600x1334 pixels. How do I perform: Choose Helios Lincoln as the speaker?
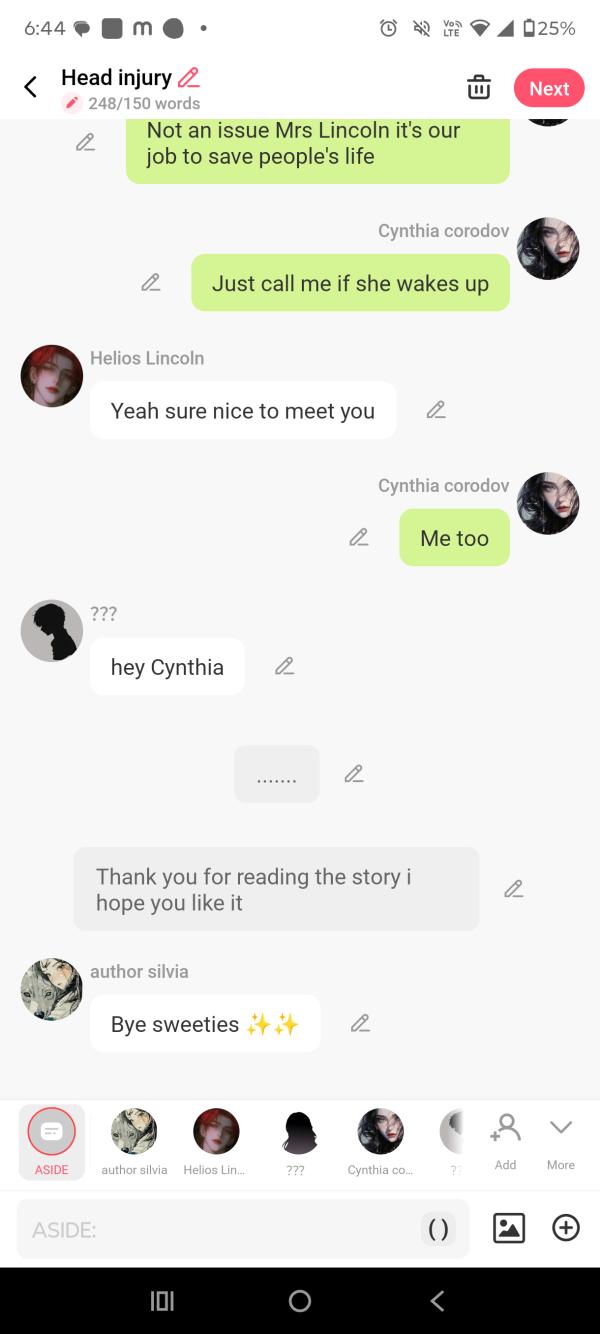pos(215,1140)
